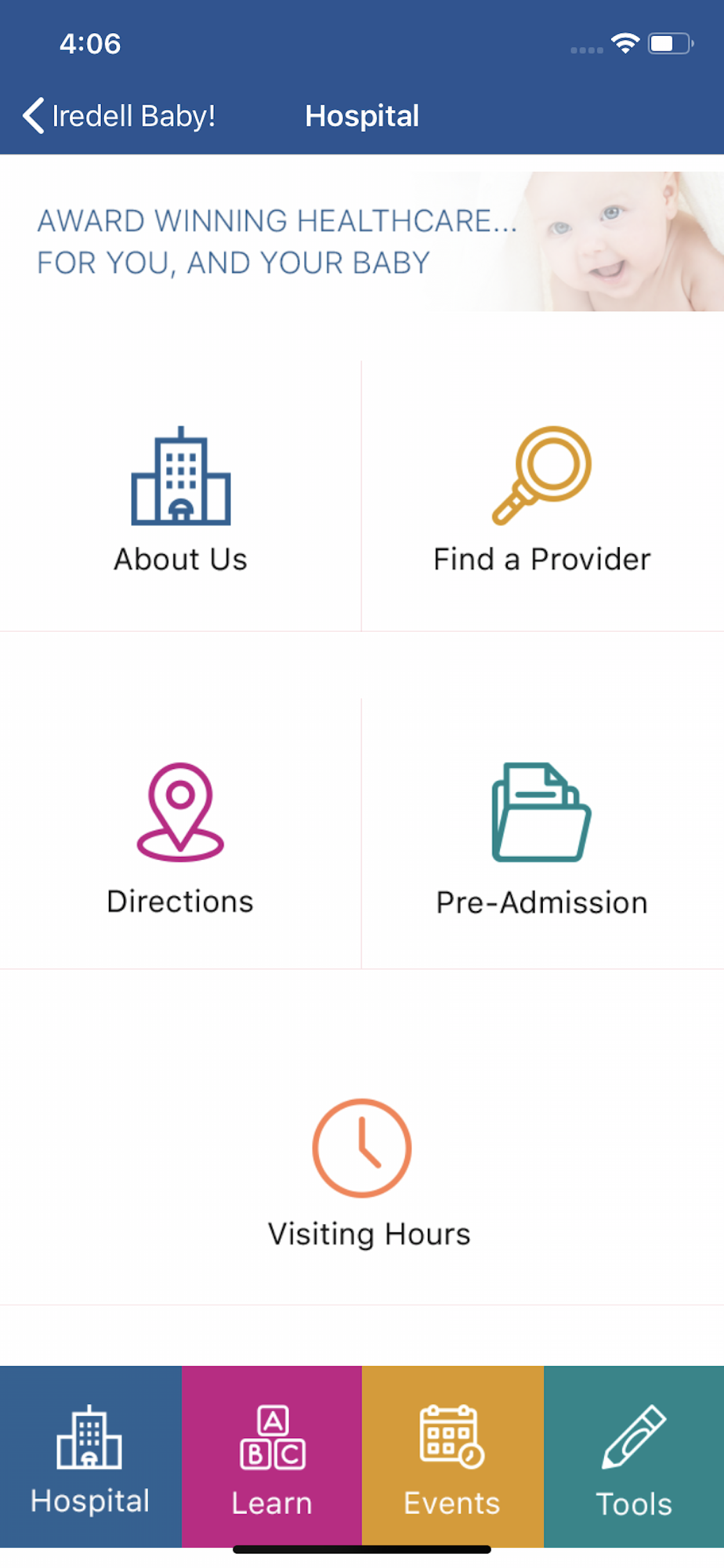The width and height of the screenshot is (724, 1568).
Task: Open the About Us section
Action: (x=180, y=499)
